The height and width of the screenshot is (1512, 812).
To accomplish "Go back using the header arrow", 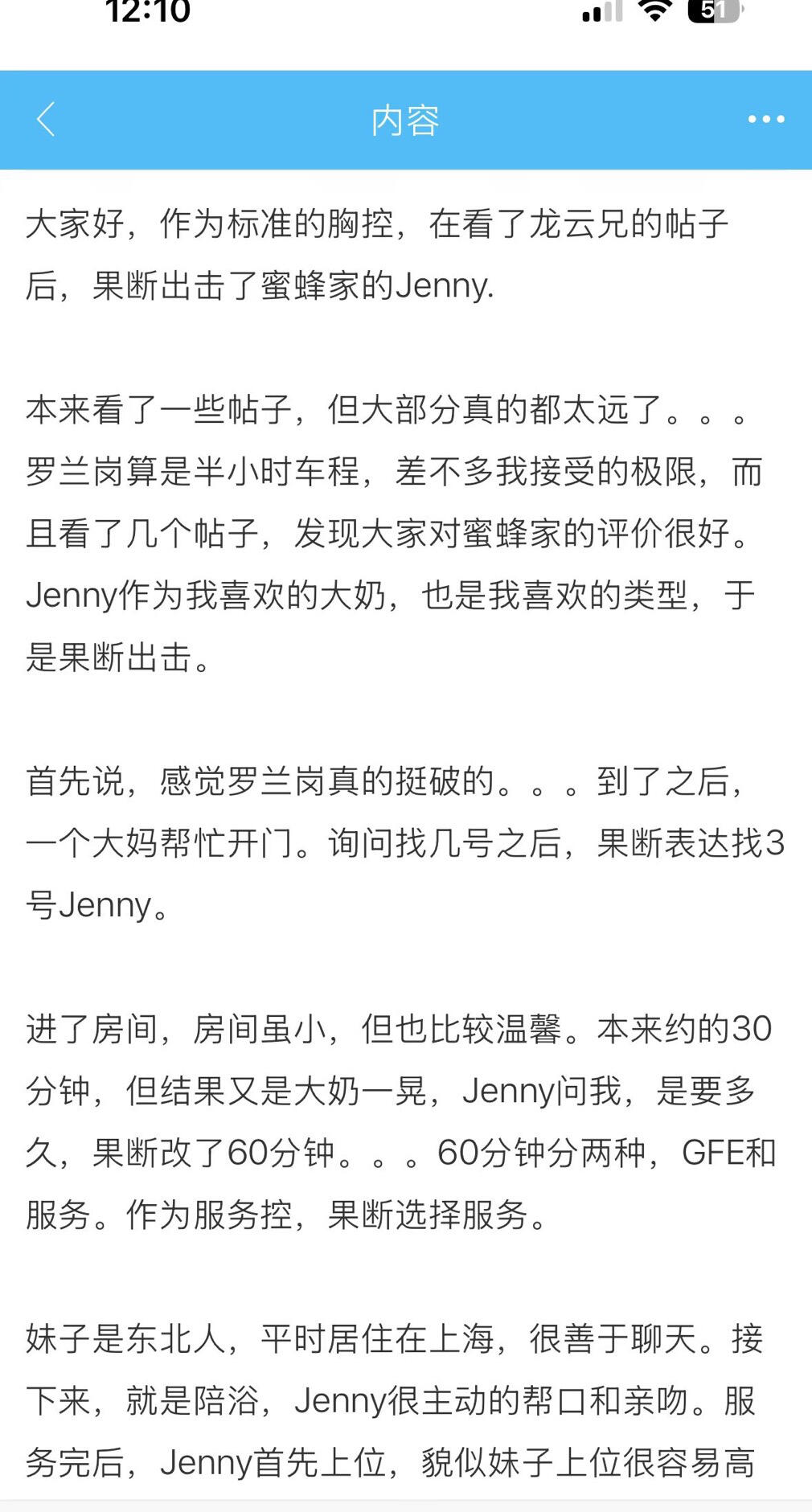I will pos(46,120).
